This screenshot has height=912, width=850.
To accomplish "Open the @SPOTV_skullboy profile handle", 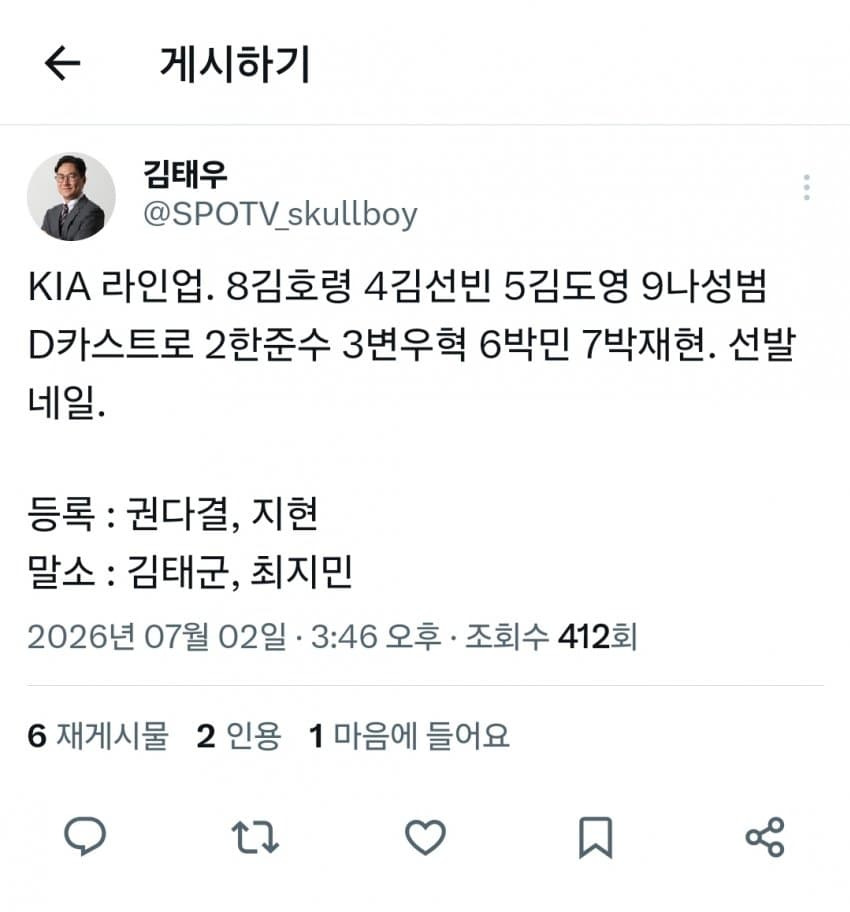I will coord(280,214).
